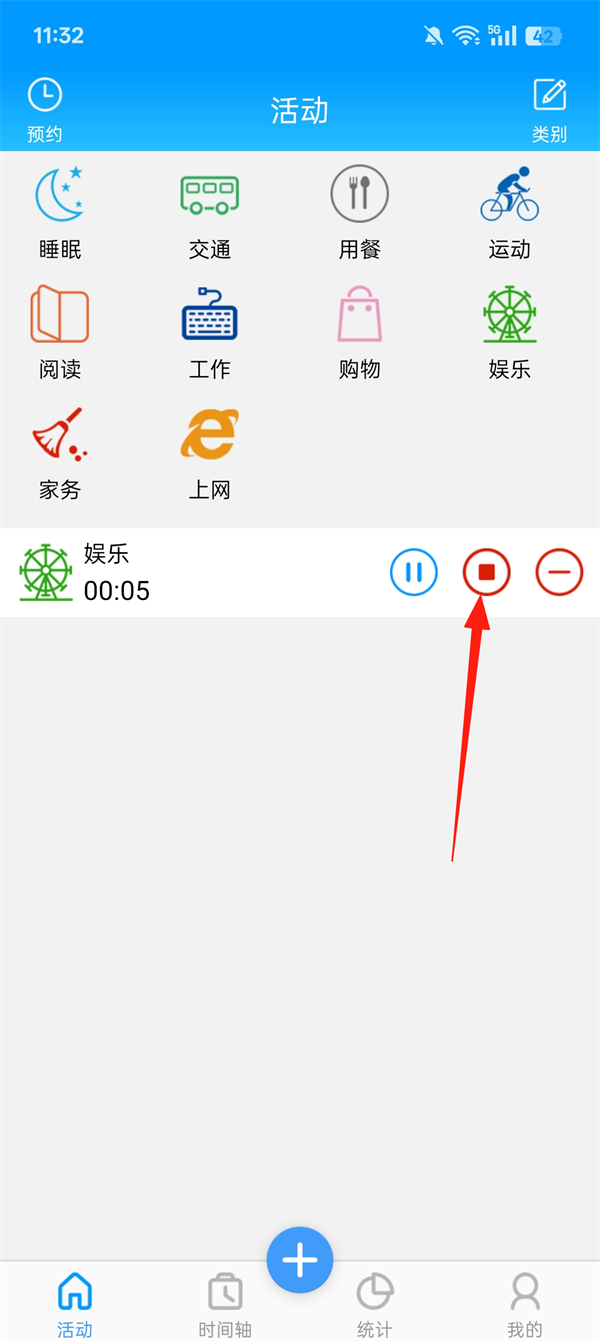Start the 家务 activity
This screenshot has width=600, height=1341.
click(x=60, y=435)
